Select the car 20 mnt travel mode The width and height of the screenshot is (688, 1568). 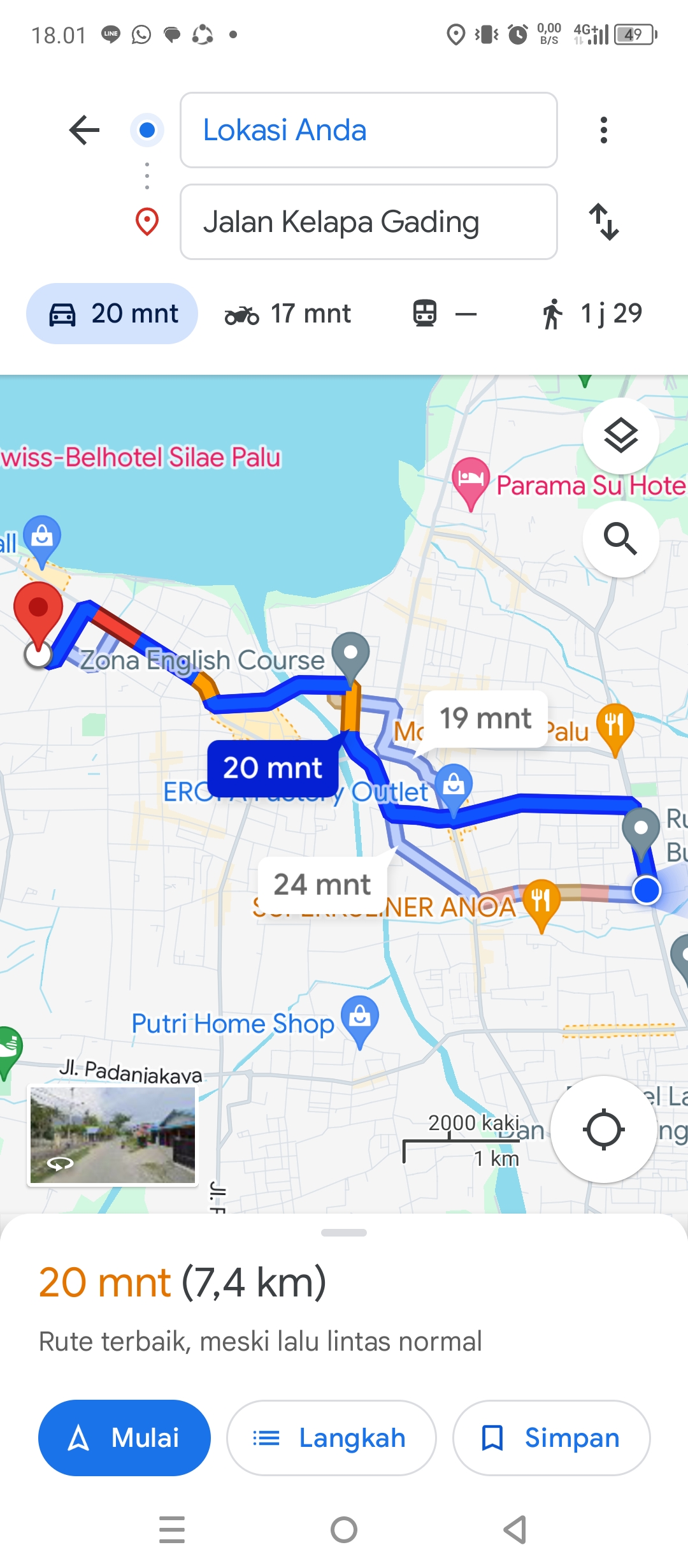pos(112,314)
